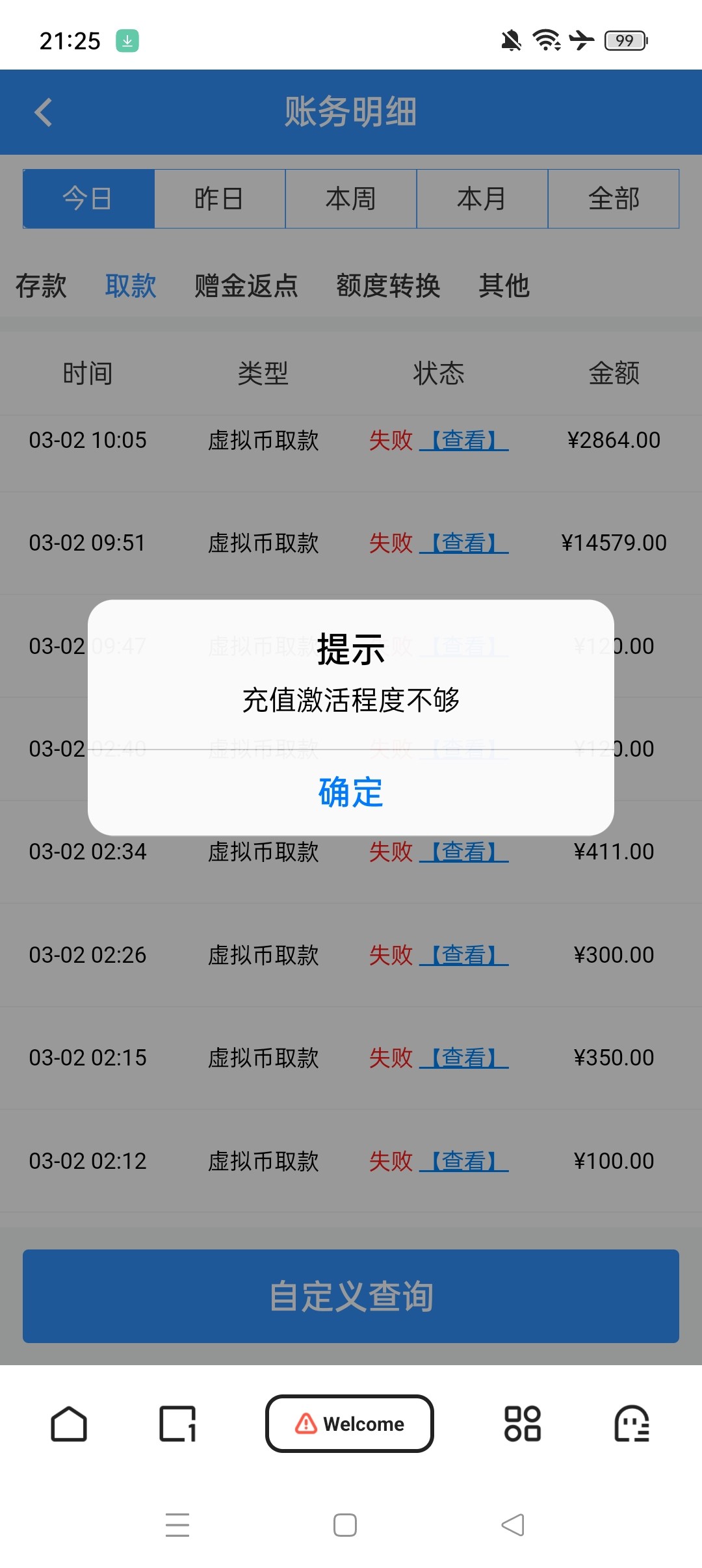Tap the home icon in the bottom navigation

tap(68, 1424)
